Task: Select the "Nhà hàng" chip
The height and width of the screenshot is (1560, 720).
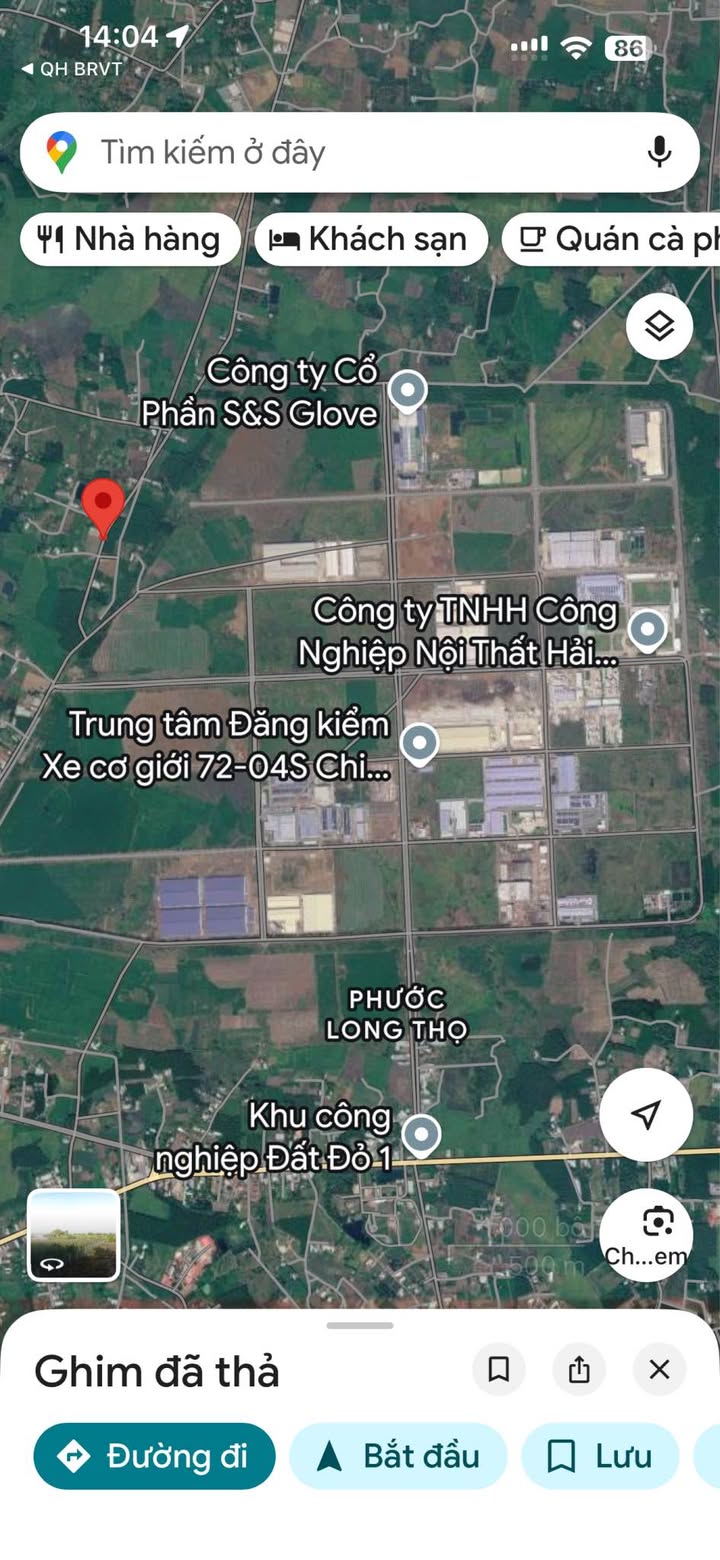Action: click(130, 240)
